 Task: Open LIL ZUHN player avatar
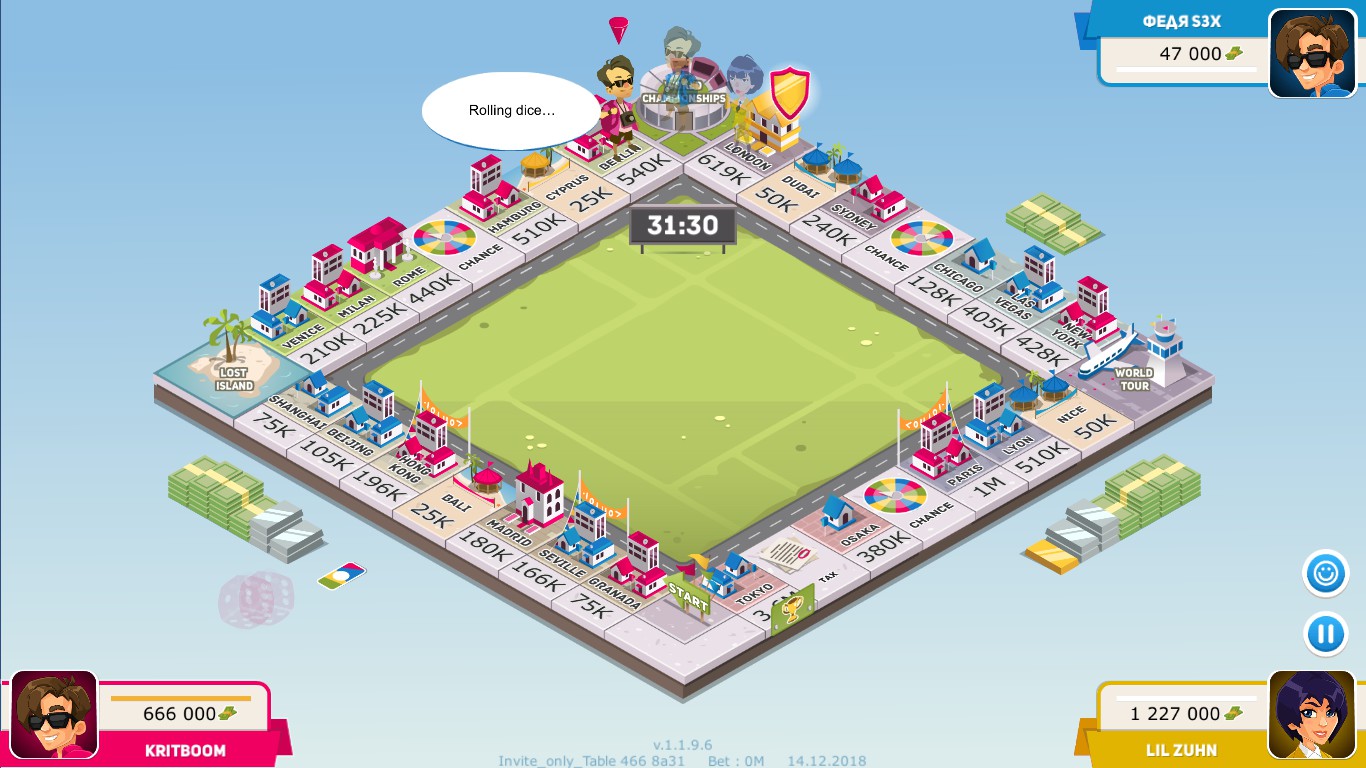(1311, 714)
